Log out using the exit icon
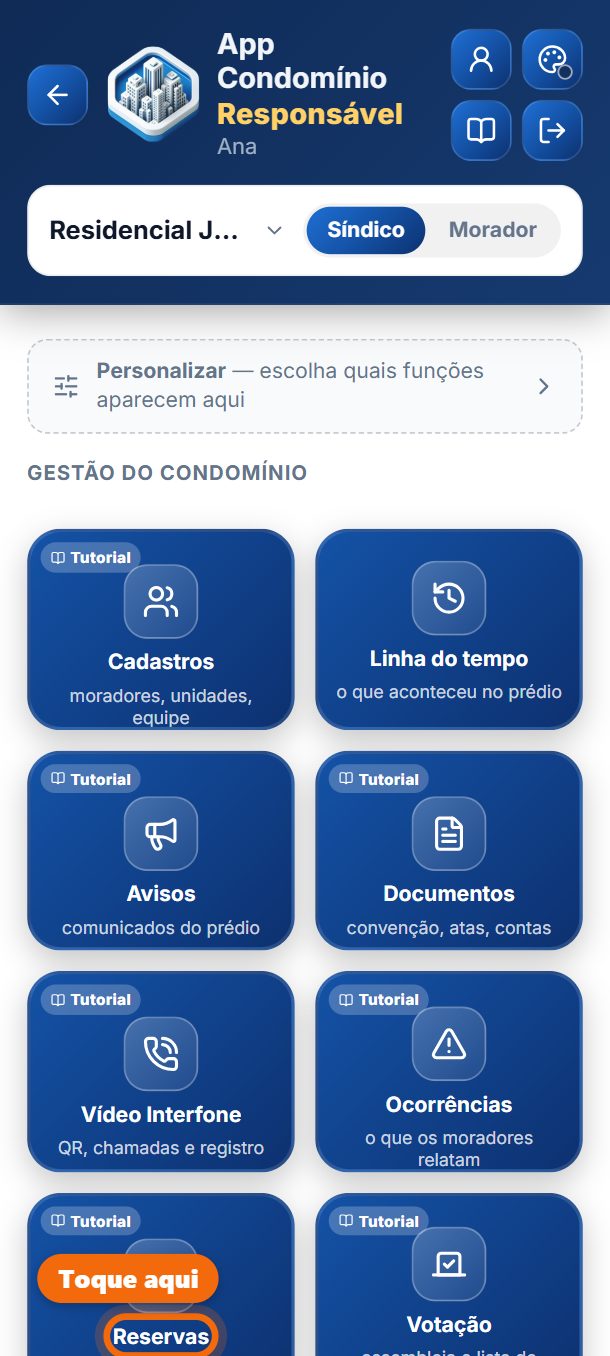This screenshot has height=1356, width=610. (x=552, y=130)
